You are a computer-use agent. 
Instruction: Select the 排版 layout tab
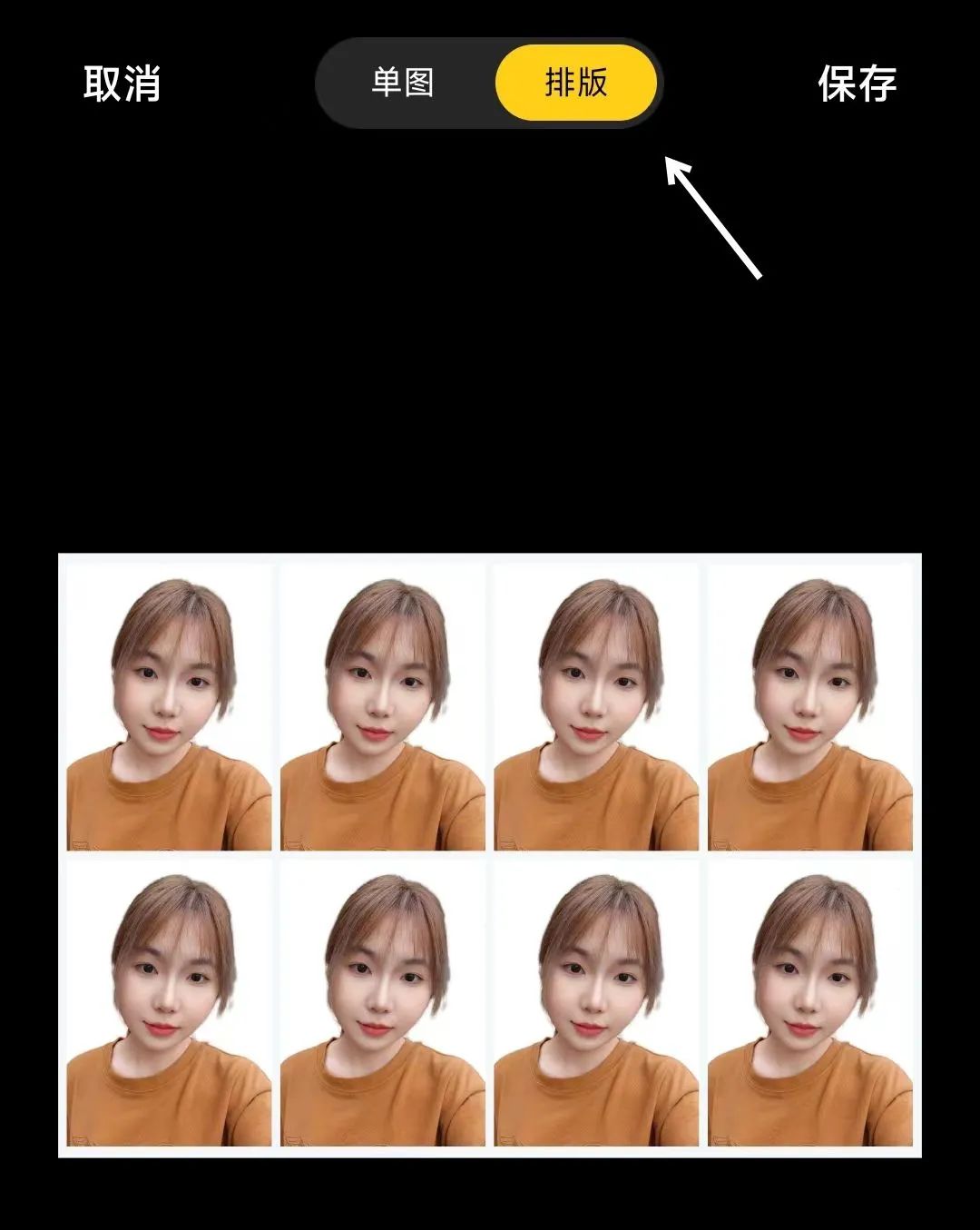pyautogui.click(x=576, y=83)
